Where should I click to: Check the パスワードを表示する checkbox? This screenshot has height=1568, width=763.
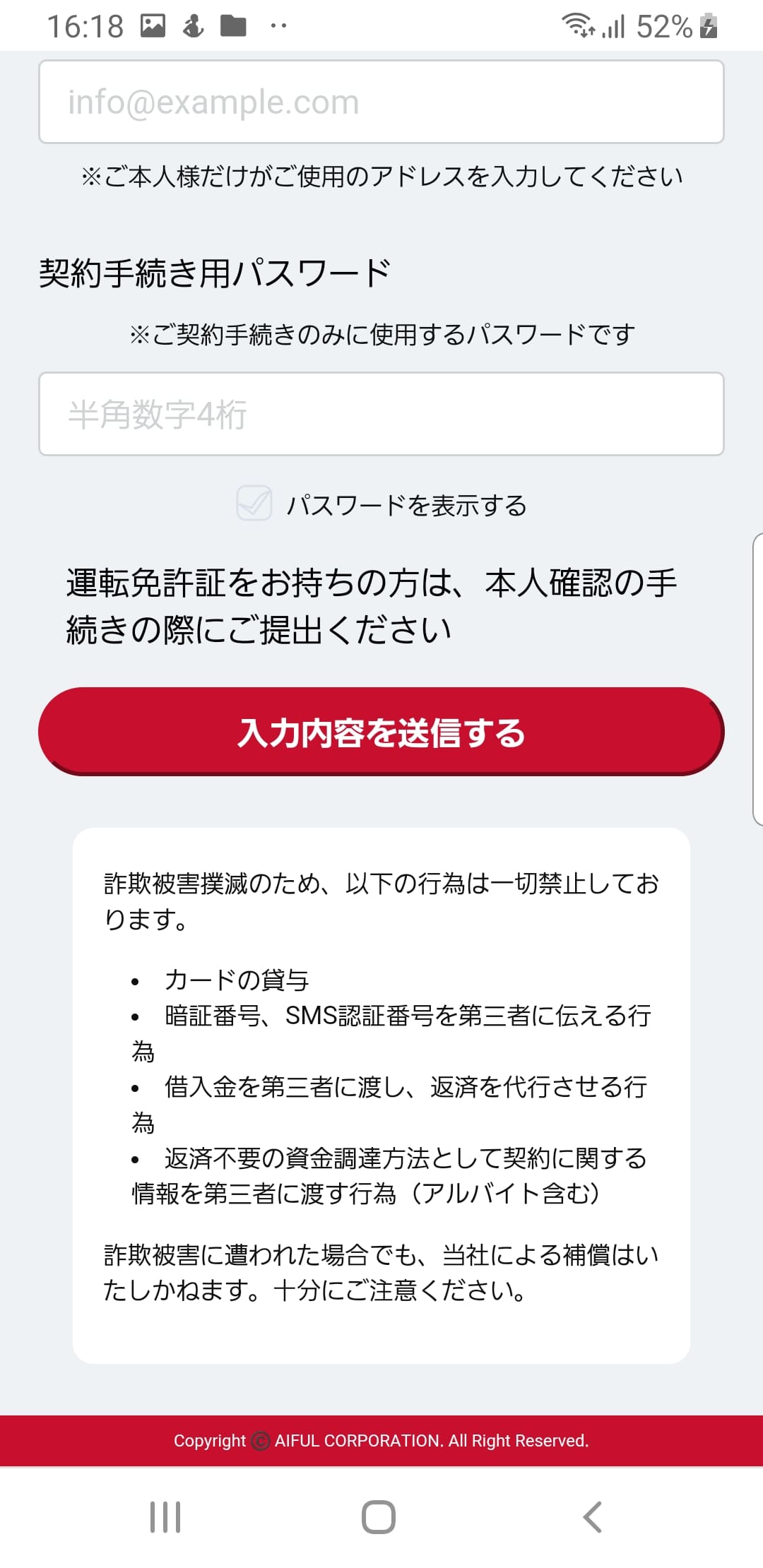(254, 504)
